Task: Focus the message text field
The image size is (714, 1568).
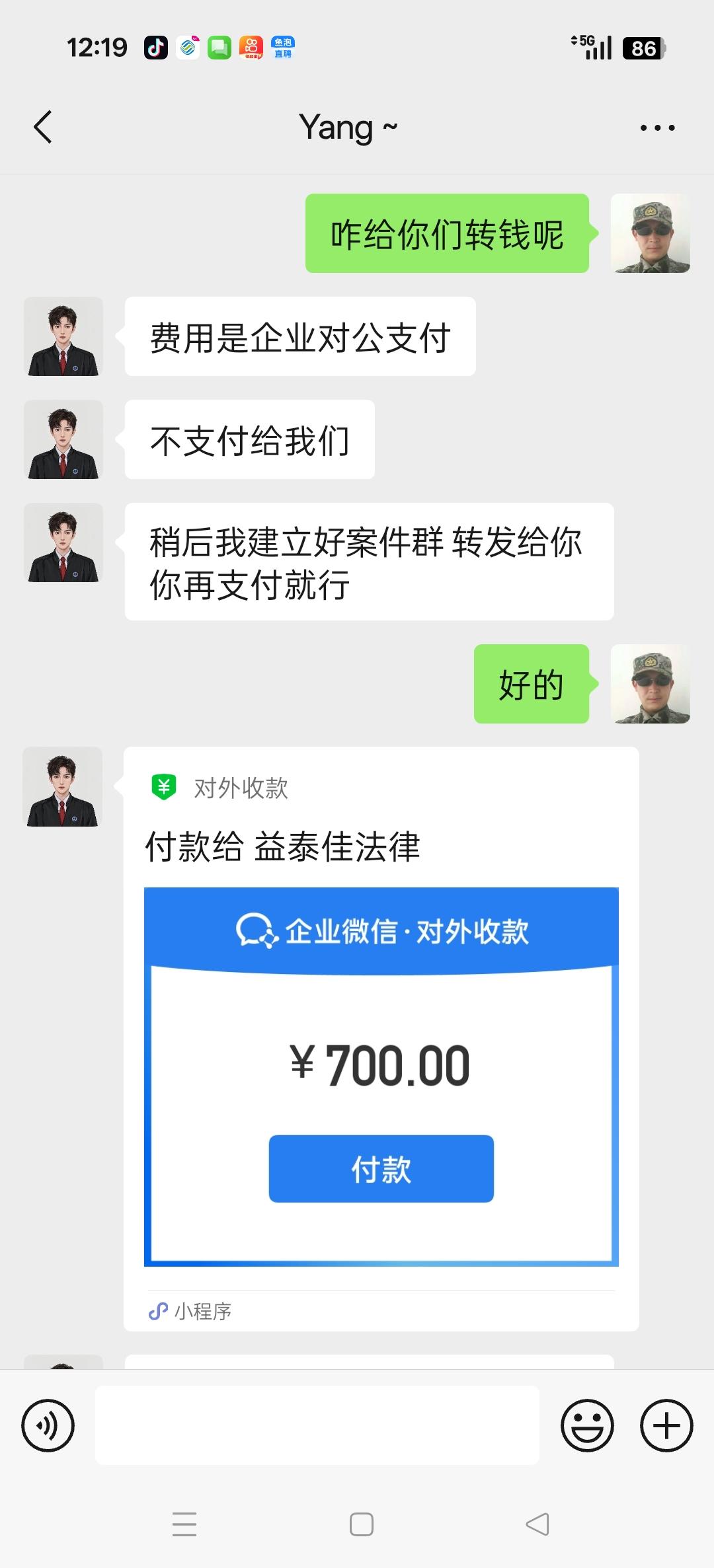Action: pyautogui.click(x=317, y=1425)
